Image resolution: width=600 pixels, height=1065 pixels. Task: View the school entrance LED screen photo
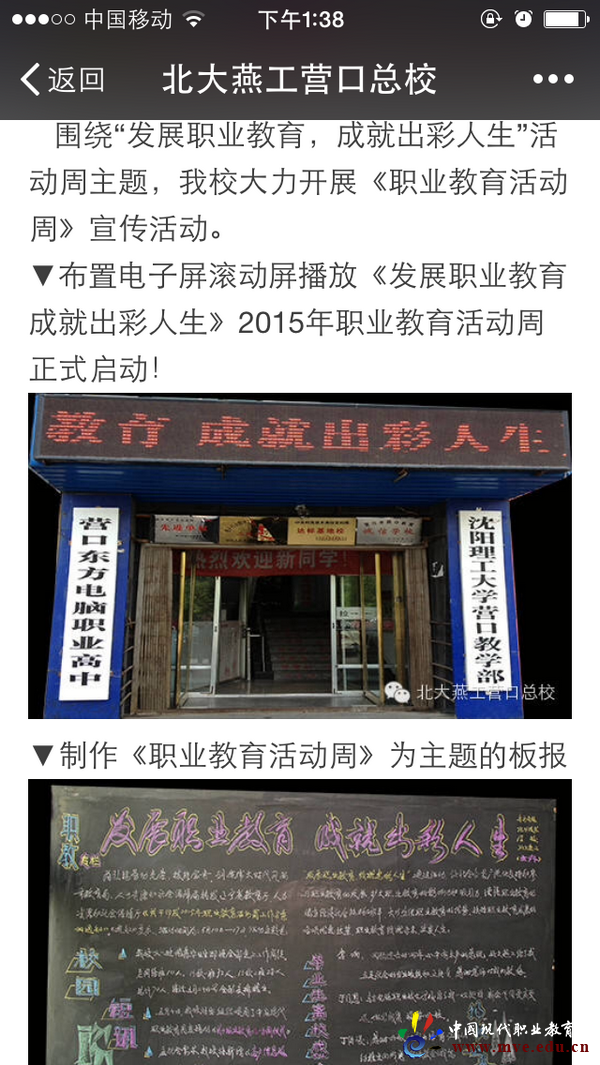300,555
